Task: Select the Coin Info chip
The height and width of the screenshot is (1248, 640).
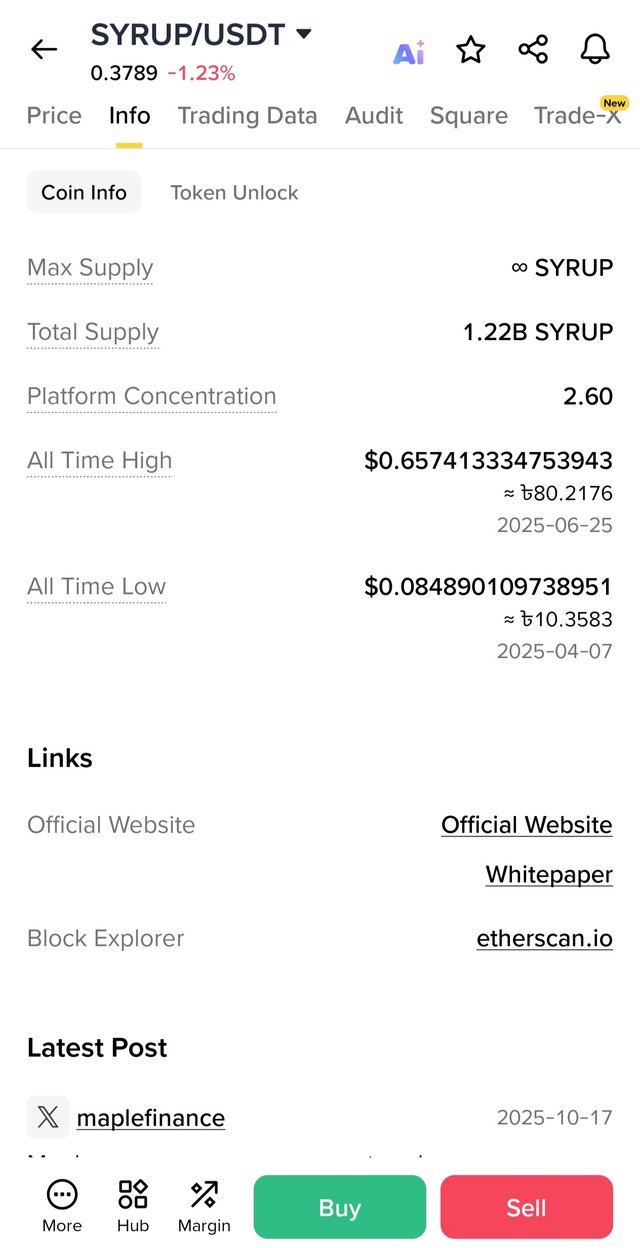Action: click(84, 193)
